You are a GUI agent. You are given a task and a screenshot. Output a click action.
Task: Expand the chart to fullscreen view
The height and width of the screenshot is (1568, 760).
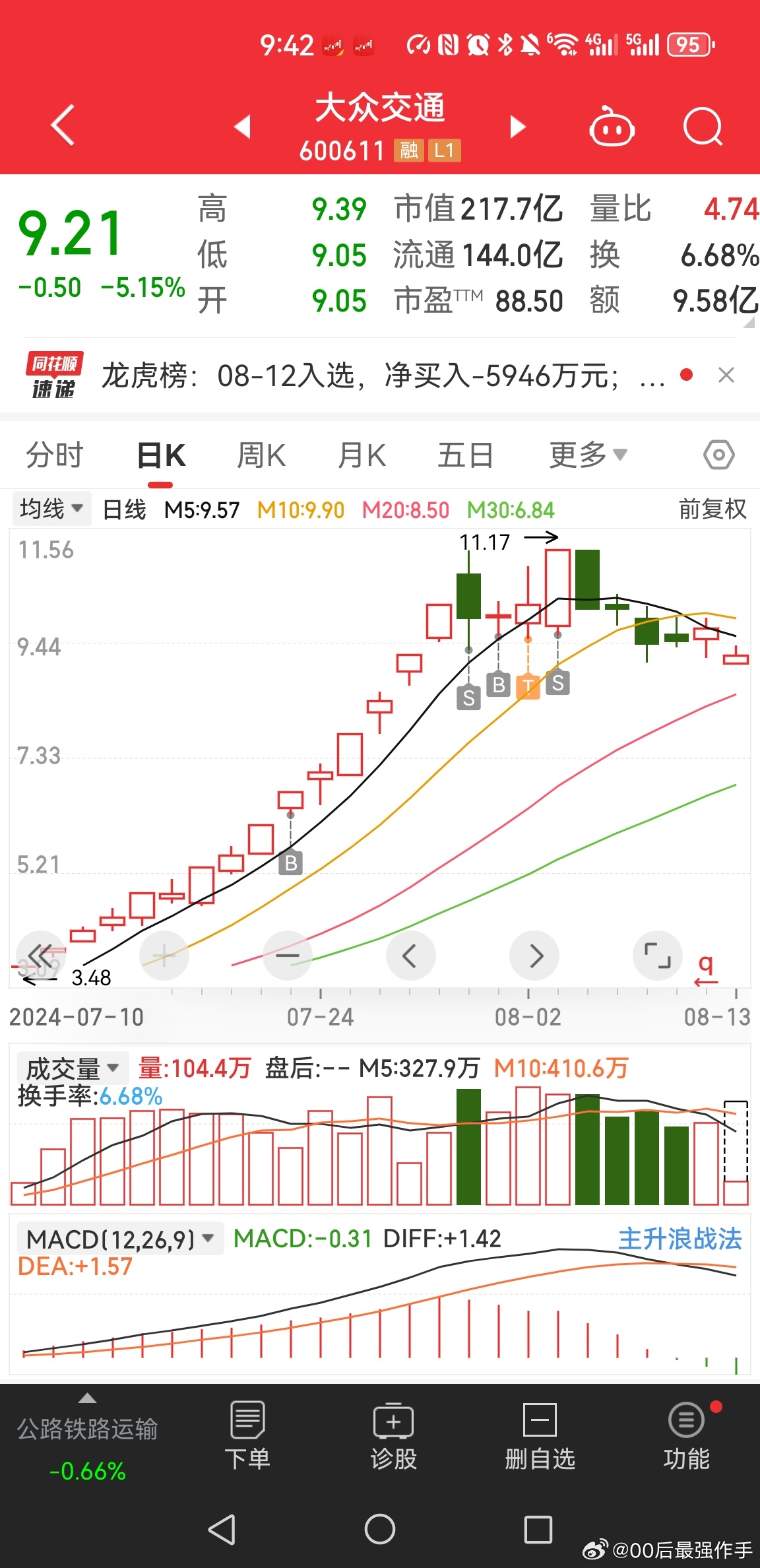(657, 955)
